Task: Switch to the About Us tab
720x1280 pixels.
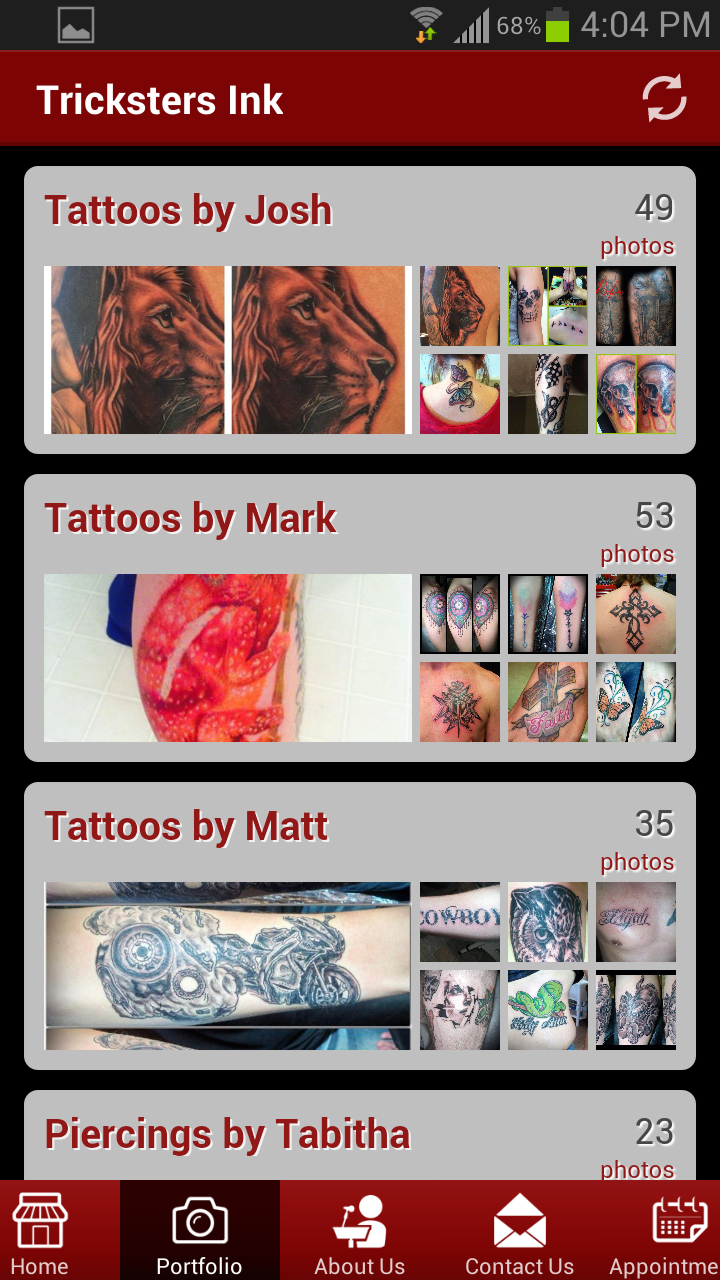Action: [x=359, y=1232]
